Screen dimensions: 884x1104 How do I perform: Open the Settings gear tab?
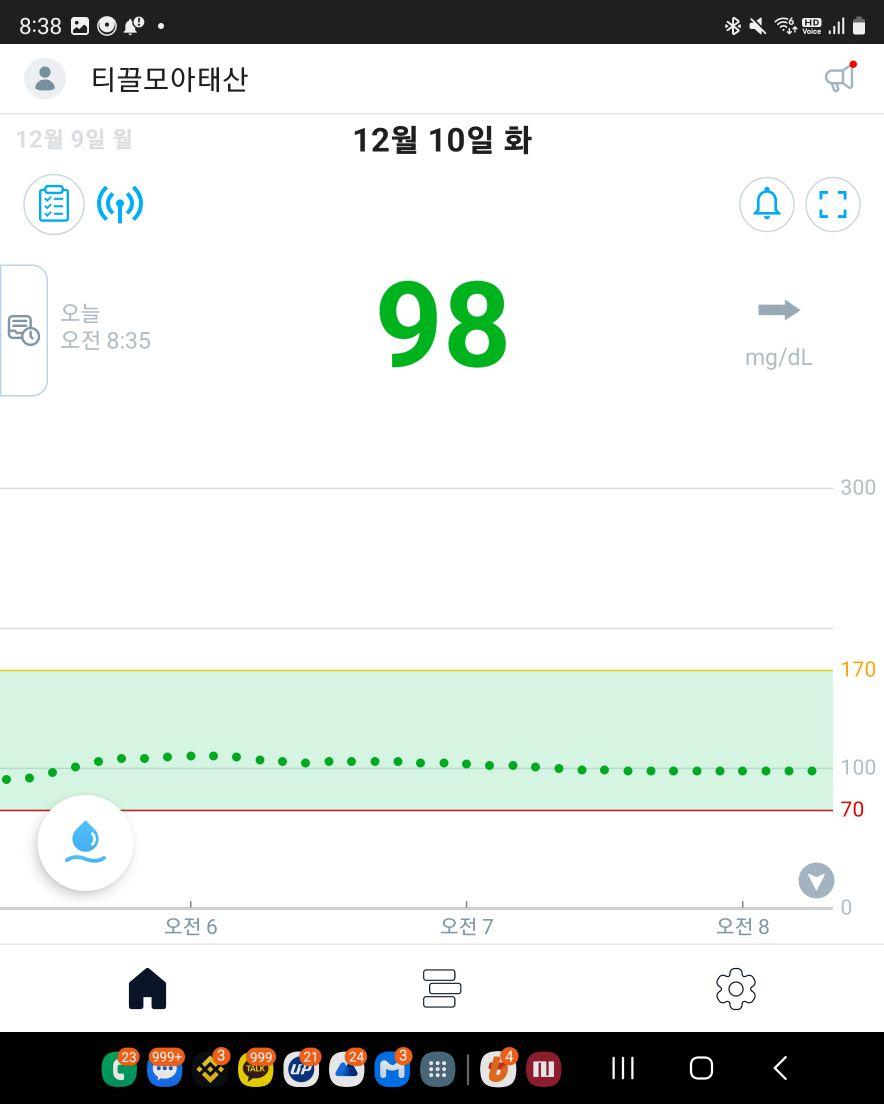pos(736,989)
